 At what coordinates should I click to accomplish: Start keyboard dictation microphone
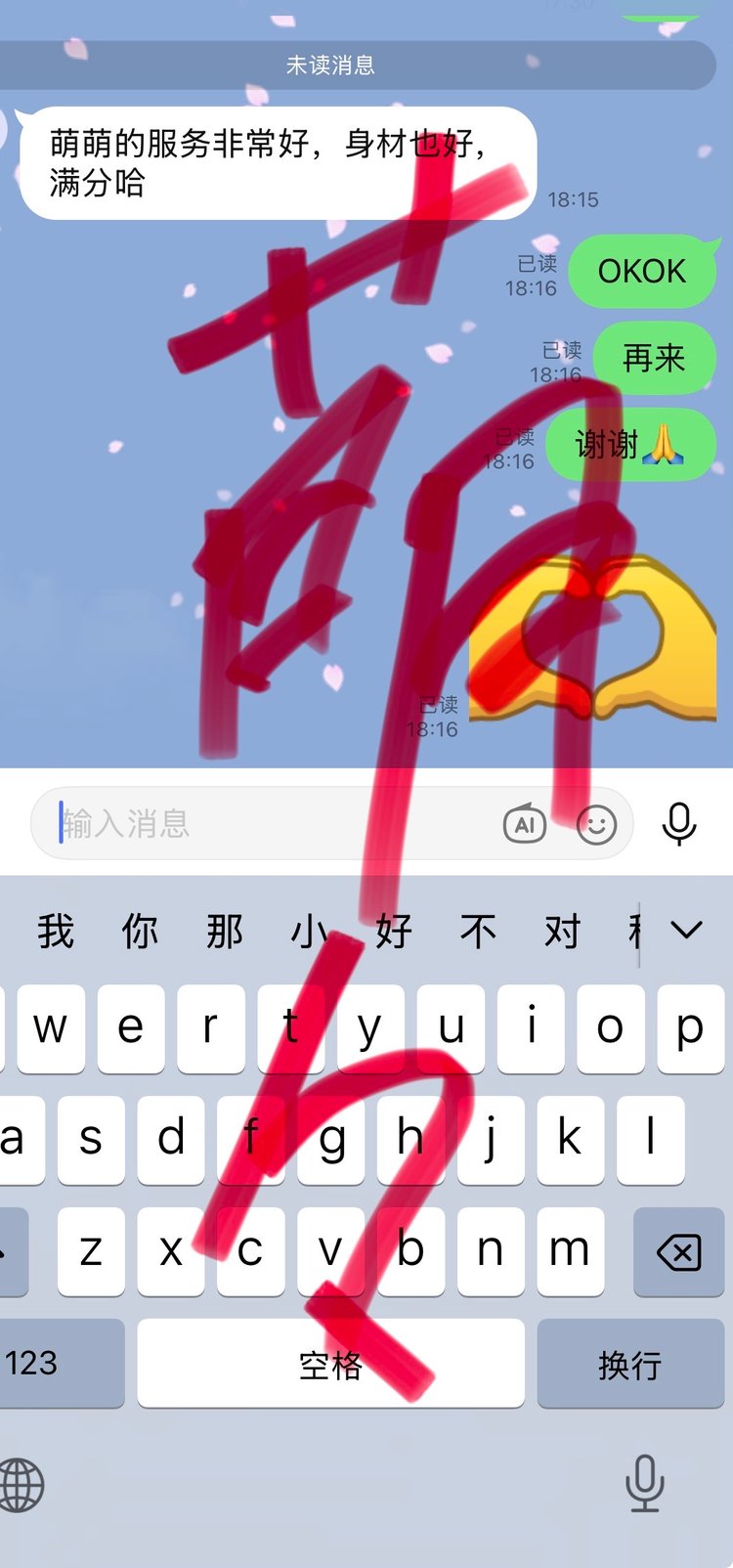645,1483
